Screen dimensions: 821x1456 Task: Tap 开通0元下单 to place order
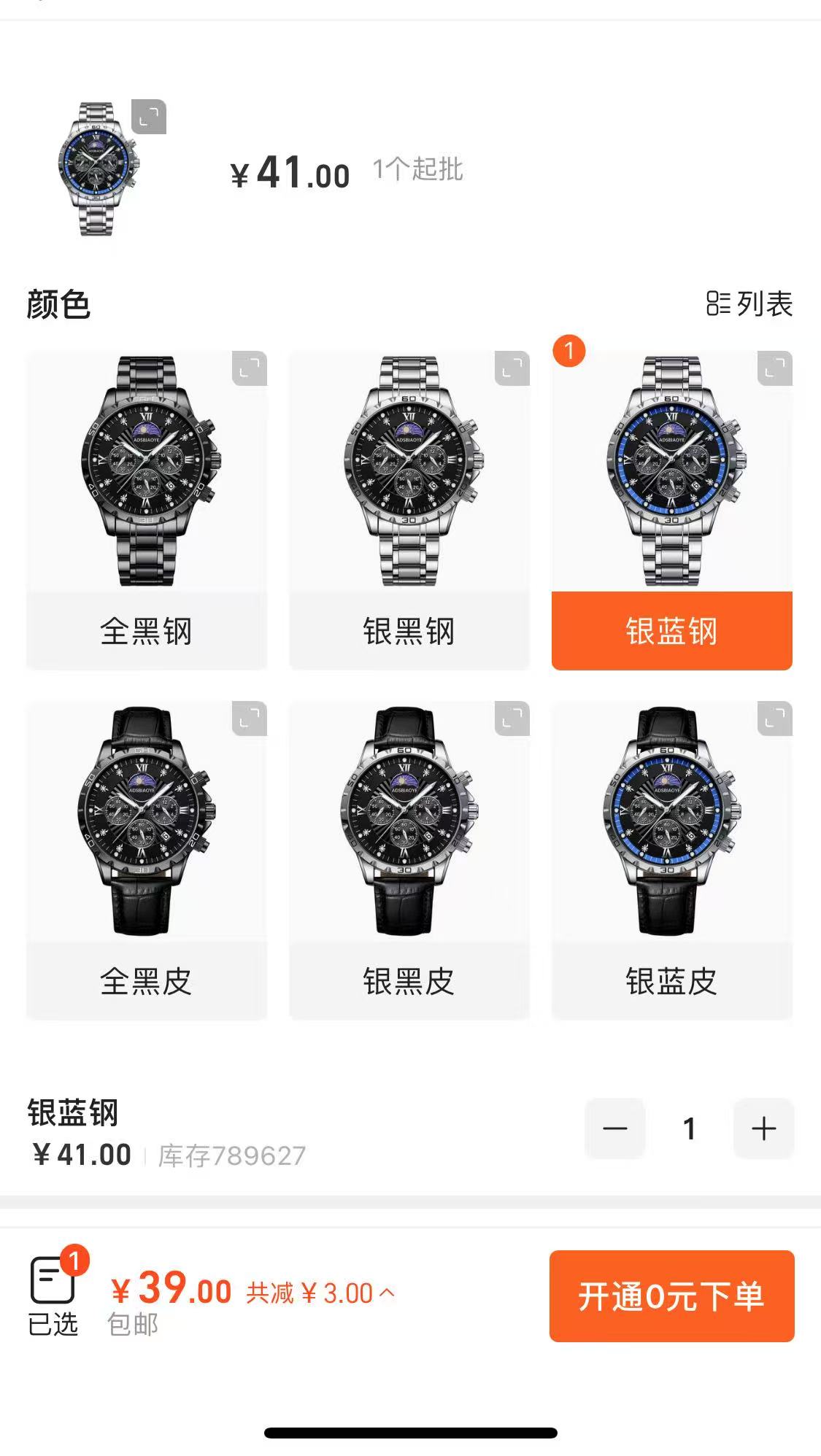pyautogui.click(x=671, y=1296)
